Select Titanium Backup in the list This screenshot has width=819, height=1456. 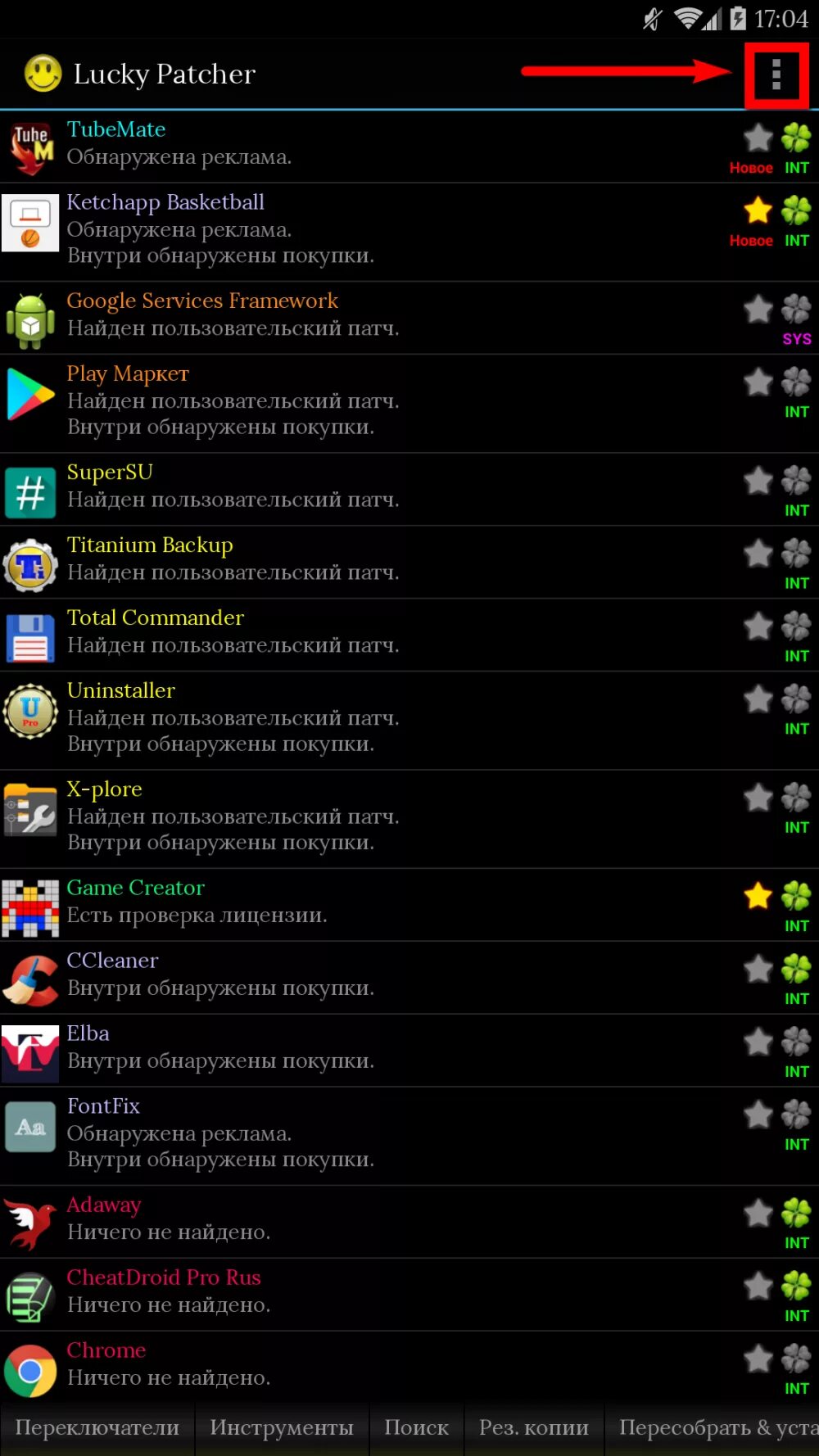[x=409, y=563]
